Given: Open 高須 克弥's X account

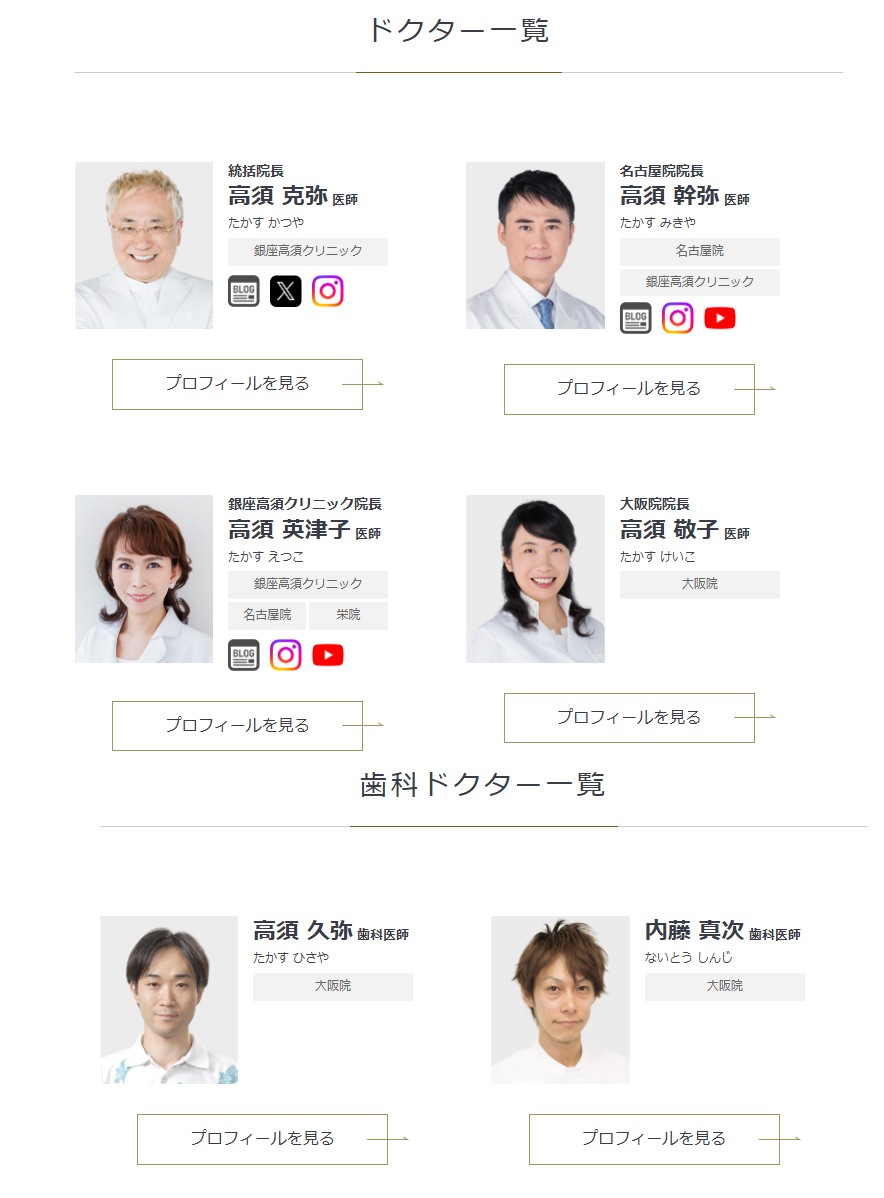Looking at the screenshot, I should click(286, 291).
